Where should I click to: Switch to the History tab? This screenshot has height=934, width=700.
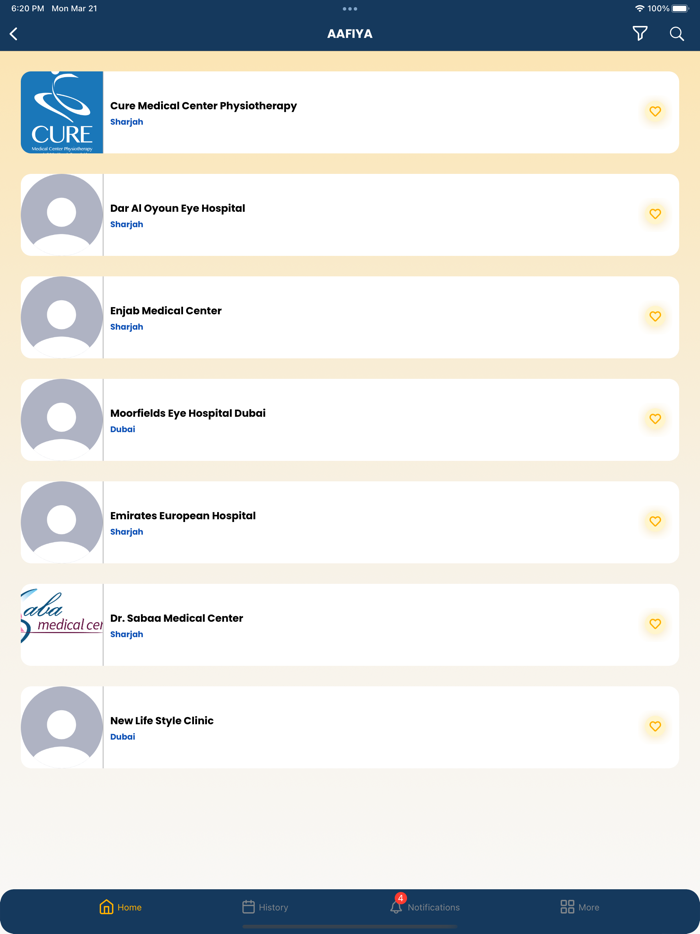(265, 907)
